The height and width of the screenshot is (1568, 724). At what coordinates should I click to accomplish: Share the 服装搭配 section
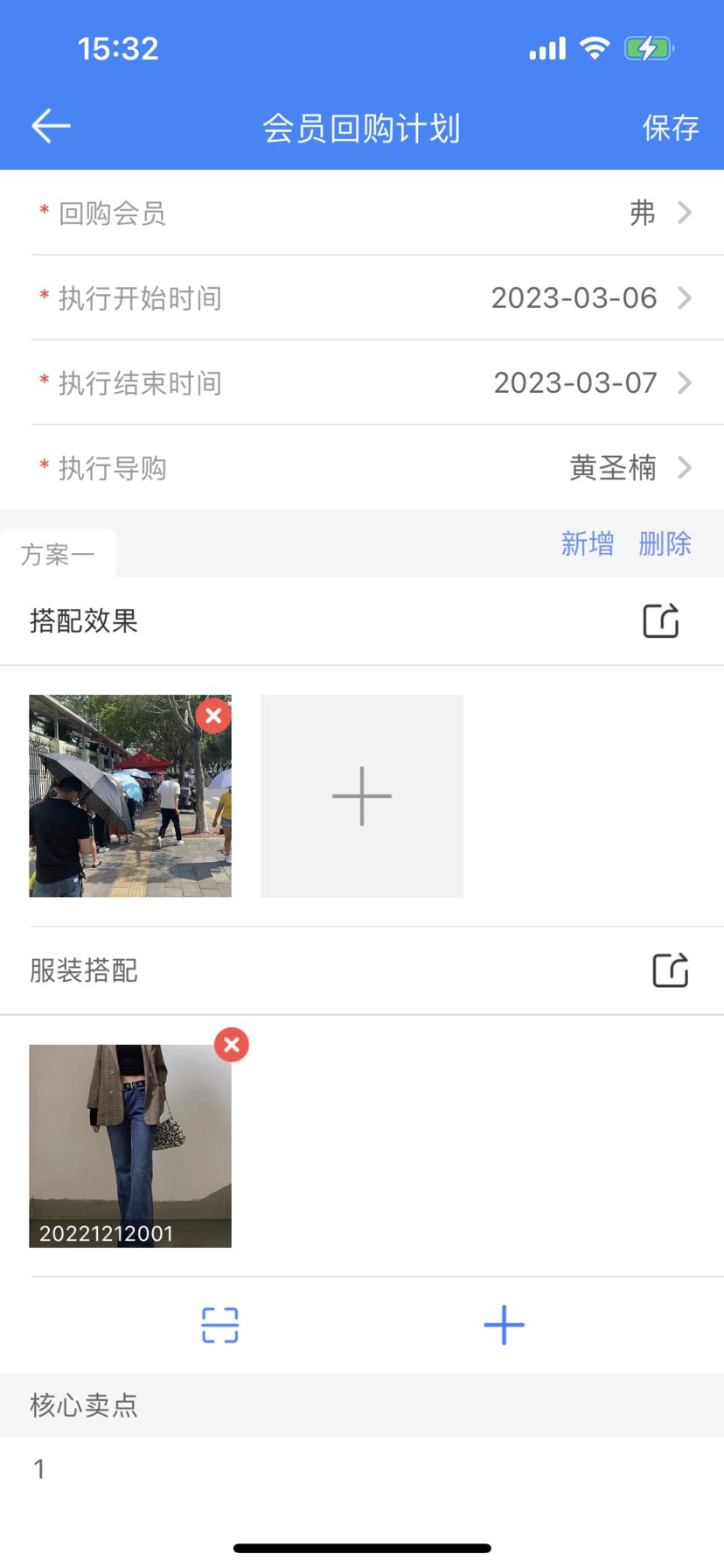click(x=671, y=970)
